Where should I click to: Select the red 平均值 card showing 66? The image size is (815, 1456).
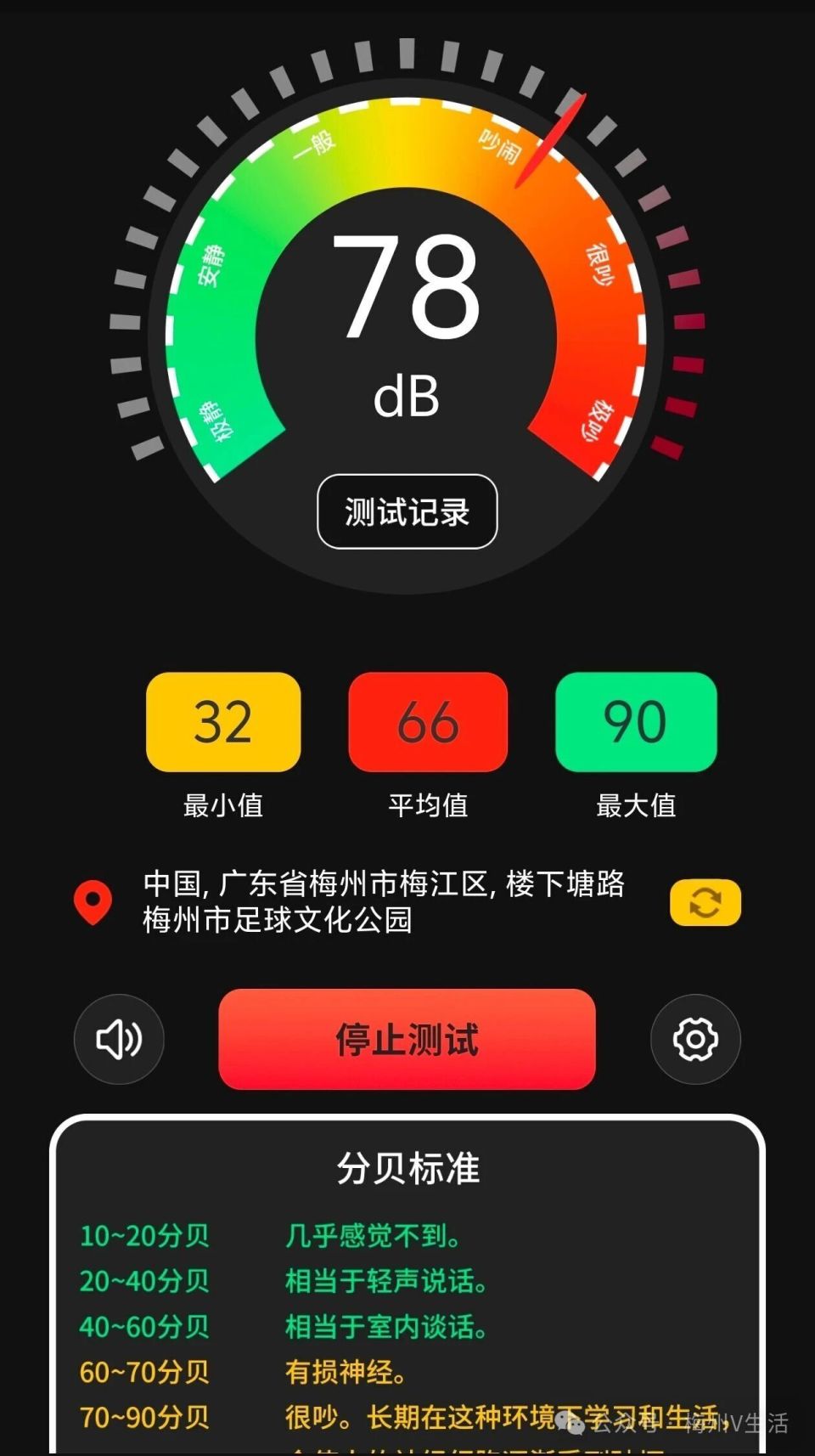[428, 723]
